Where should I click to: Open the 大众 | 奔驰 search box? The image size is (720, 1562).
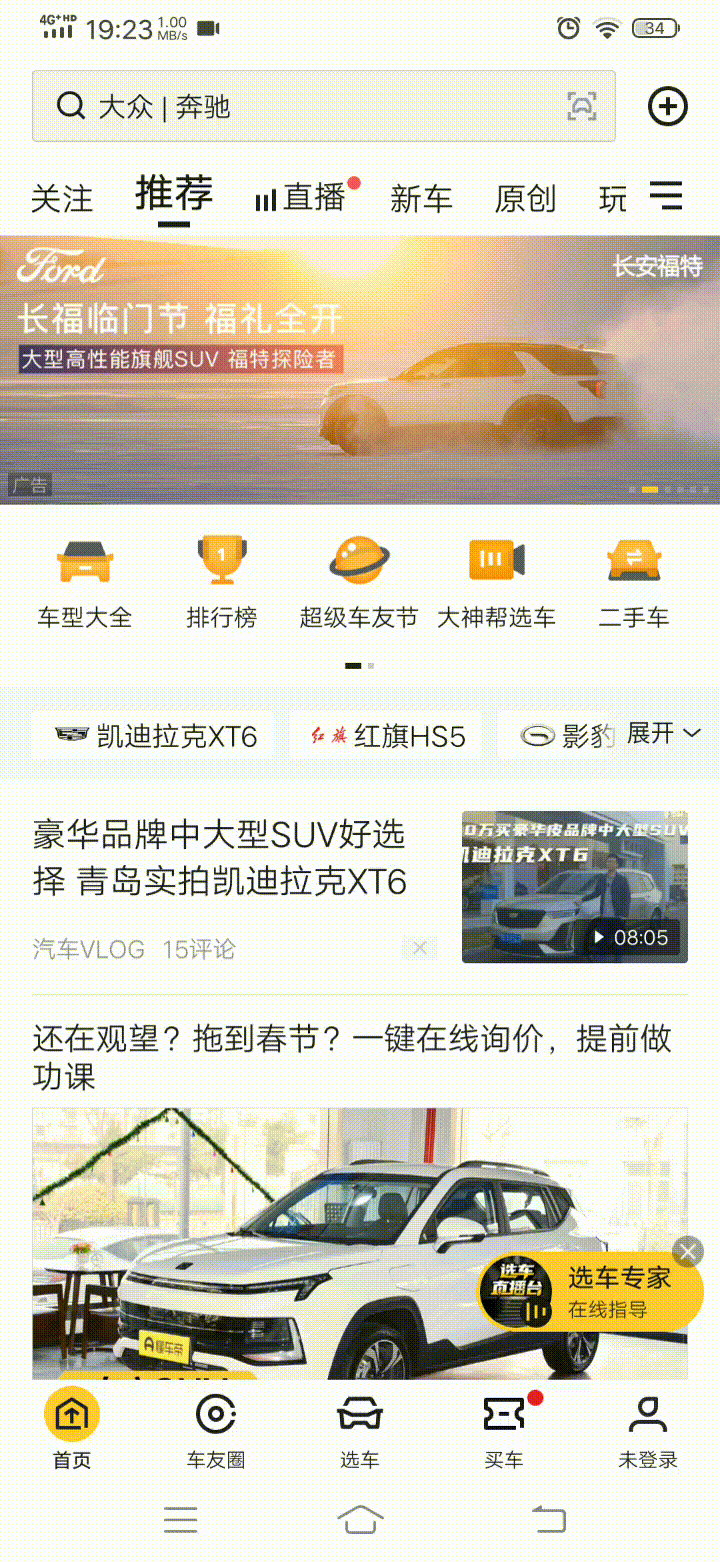tap(300, 106)
